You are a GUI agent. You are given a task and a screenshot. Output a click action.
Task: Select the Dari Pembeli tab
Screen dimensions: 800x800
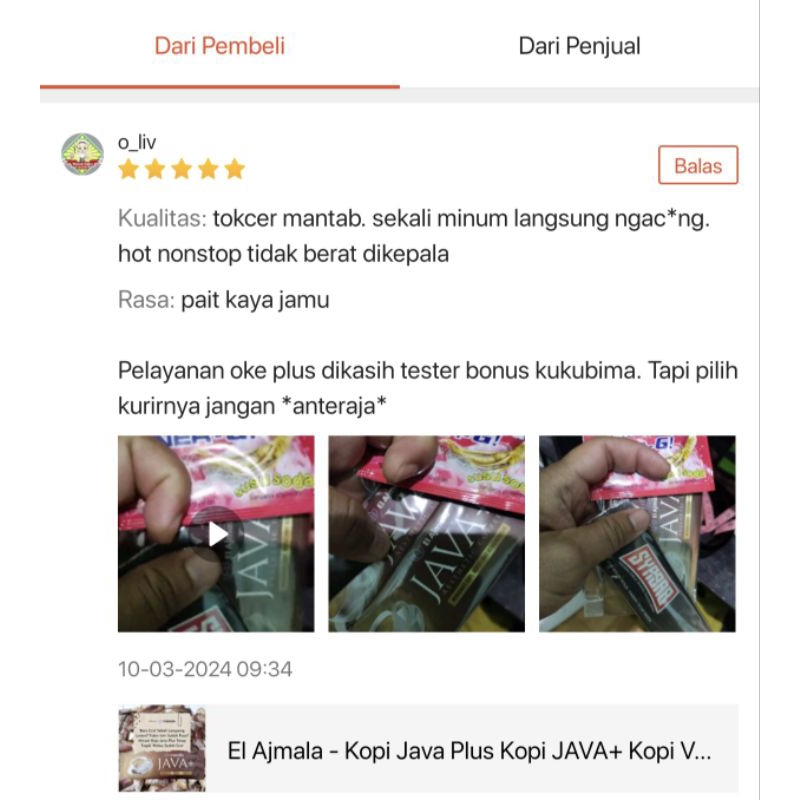point(219,46)
